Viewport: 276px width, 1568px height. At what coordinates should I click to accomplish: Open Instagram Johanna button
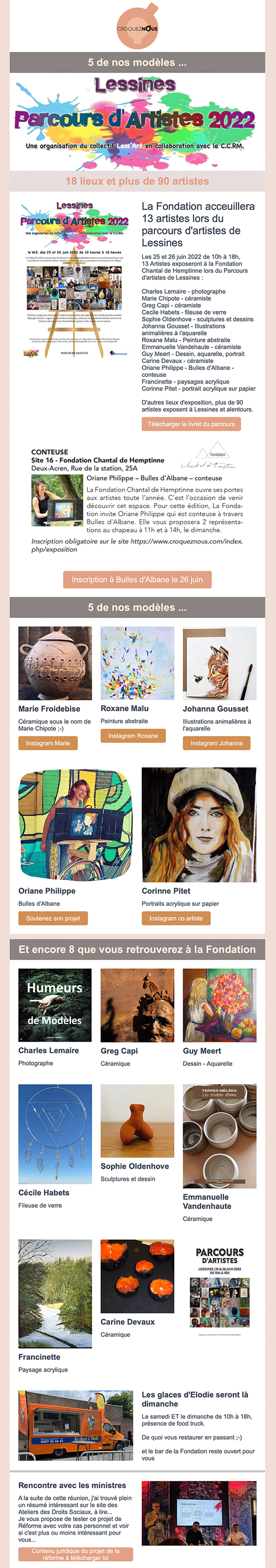tap(216, 743)
